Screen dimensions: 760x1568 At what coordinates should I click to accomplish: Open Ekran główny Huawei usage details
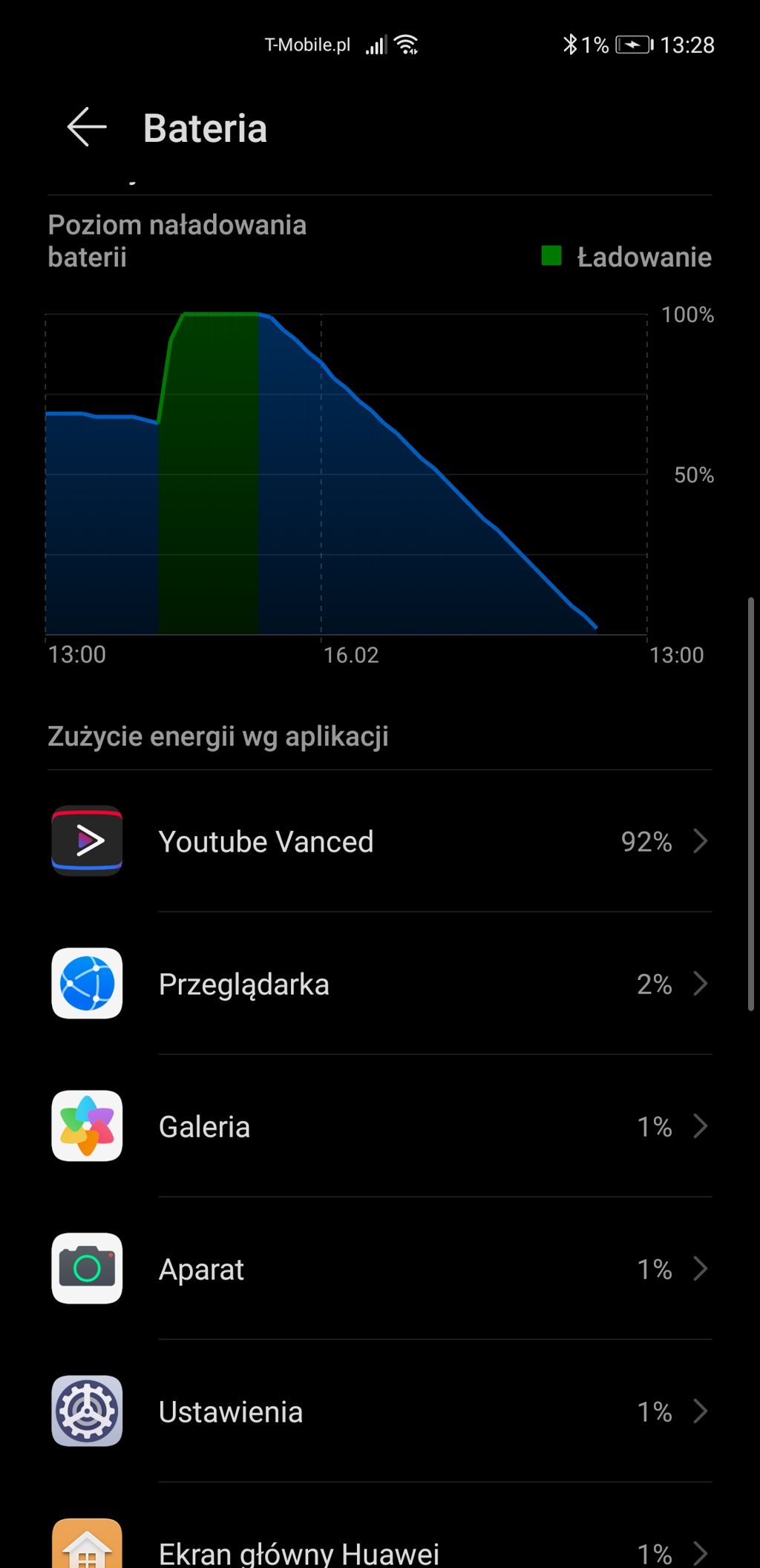click(x=380, y=1549)
